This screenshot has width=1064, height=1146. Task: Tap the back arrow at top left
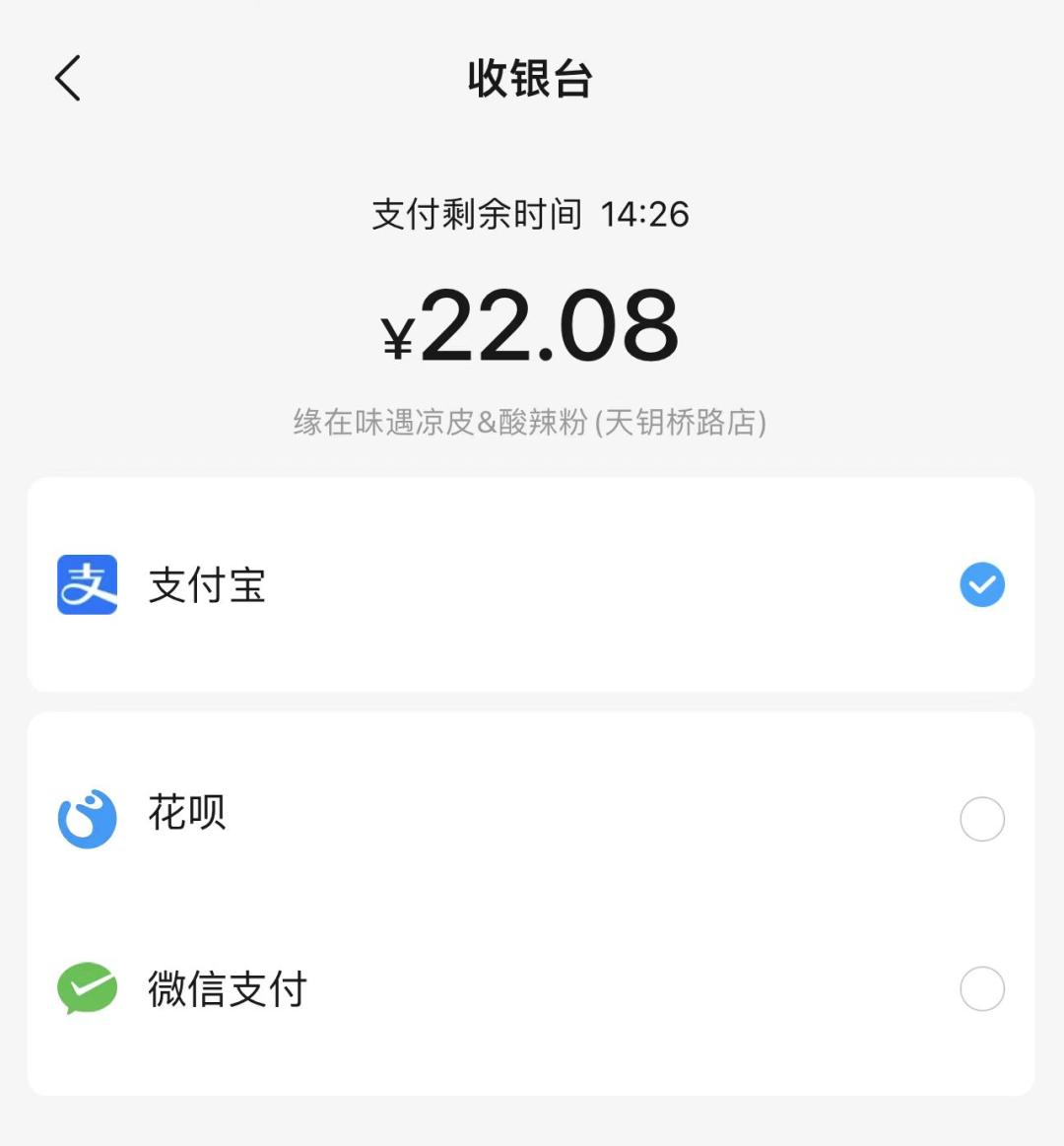click(67, 79)
